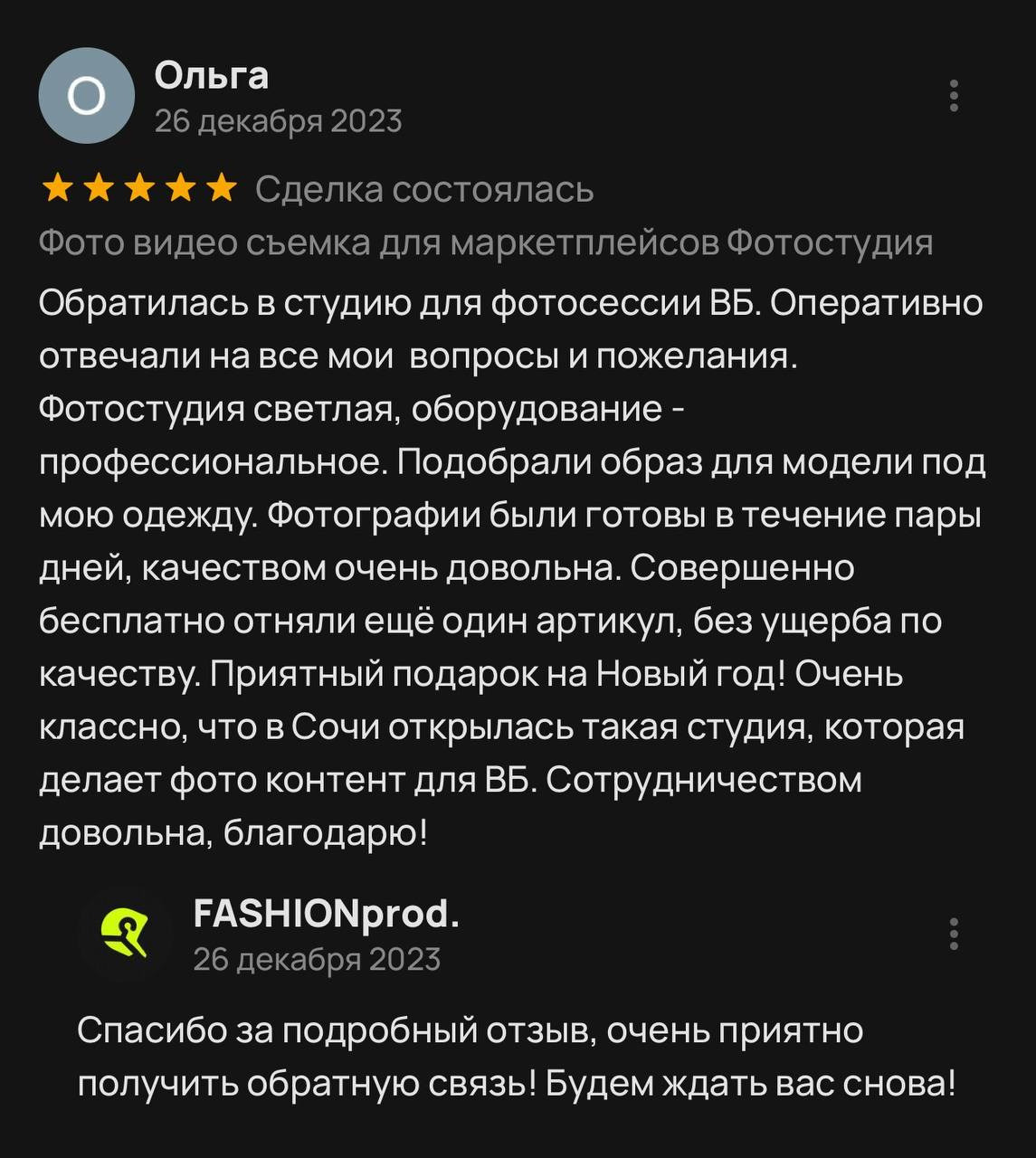This screenshot has width=1036, height=1158.
Task: Open the reviewer name Ольга
Action: [x=213, y=76]
